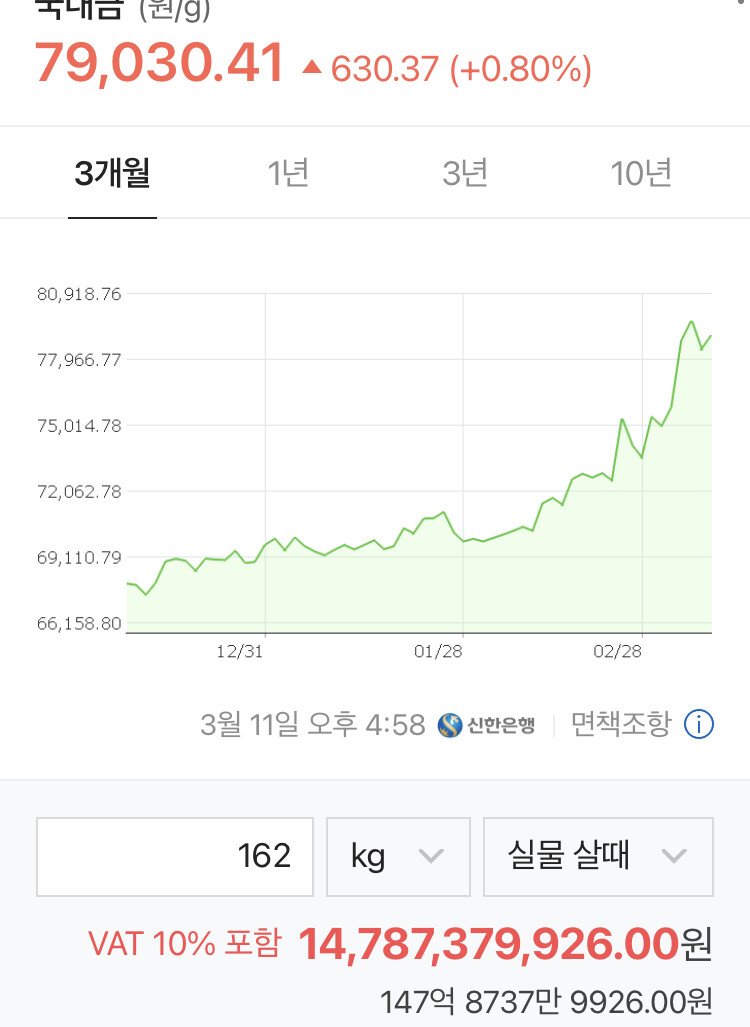Open the kg unit dropdown
The width and height of the screenshot is (750, 1027).
tap(398, 856)
